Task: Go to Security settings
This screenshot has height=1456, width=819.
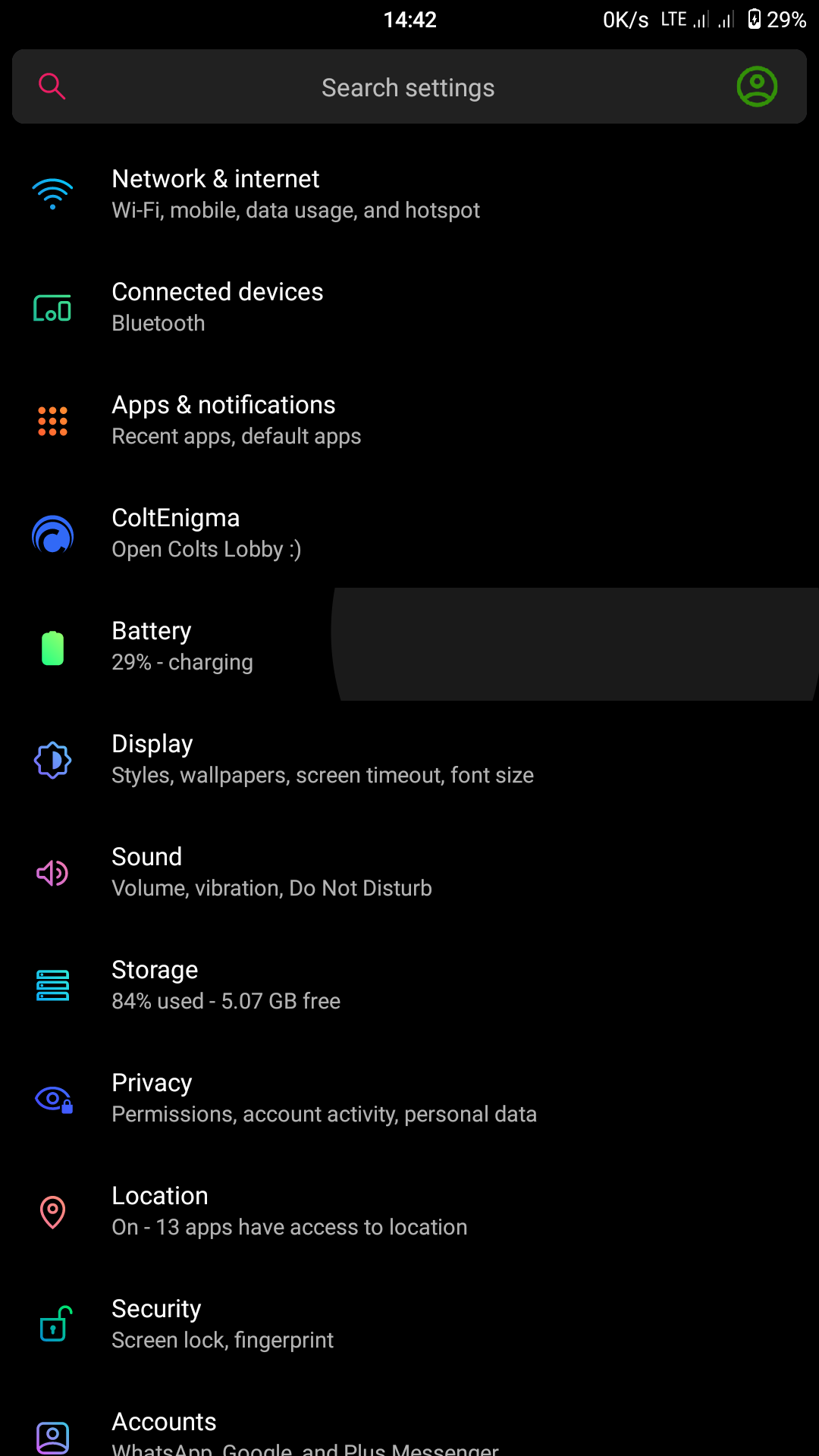Action: pyautogui.click(x=409, y=1324)
